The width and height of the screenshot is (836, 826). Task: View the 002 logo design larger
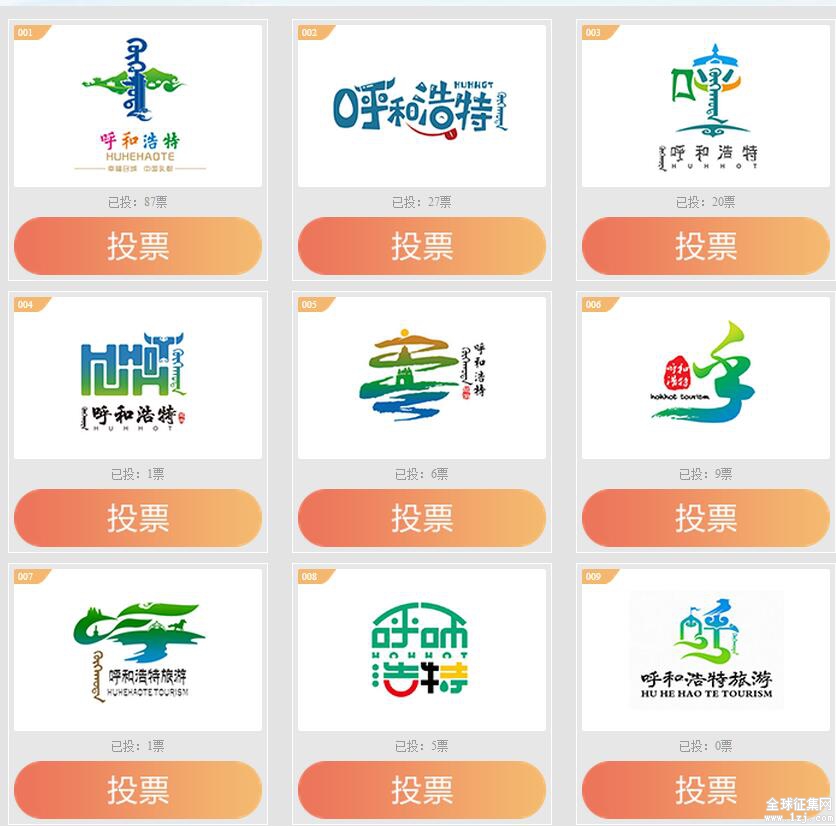pos(422,106)
